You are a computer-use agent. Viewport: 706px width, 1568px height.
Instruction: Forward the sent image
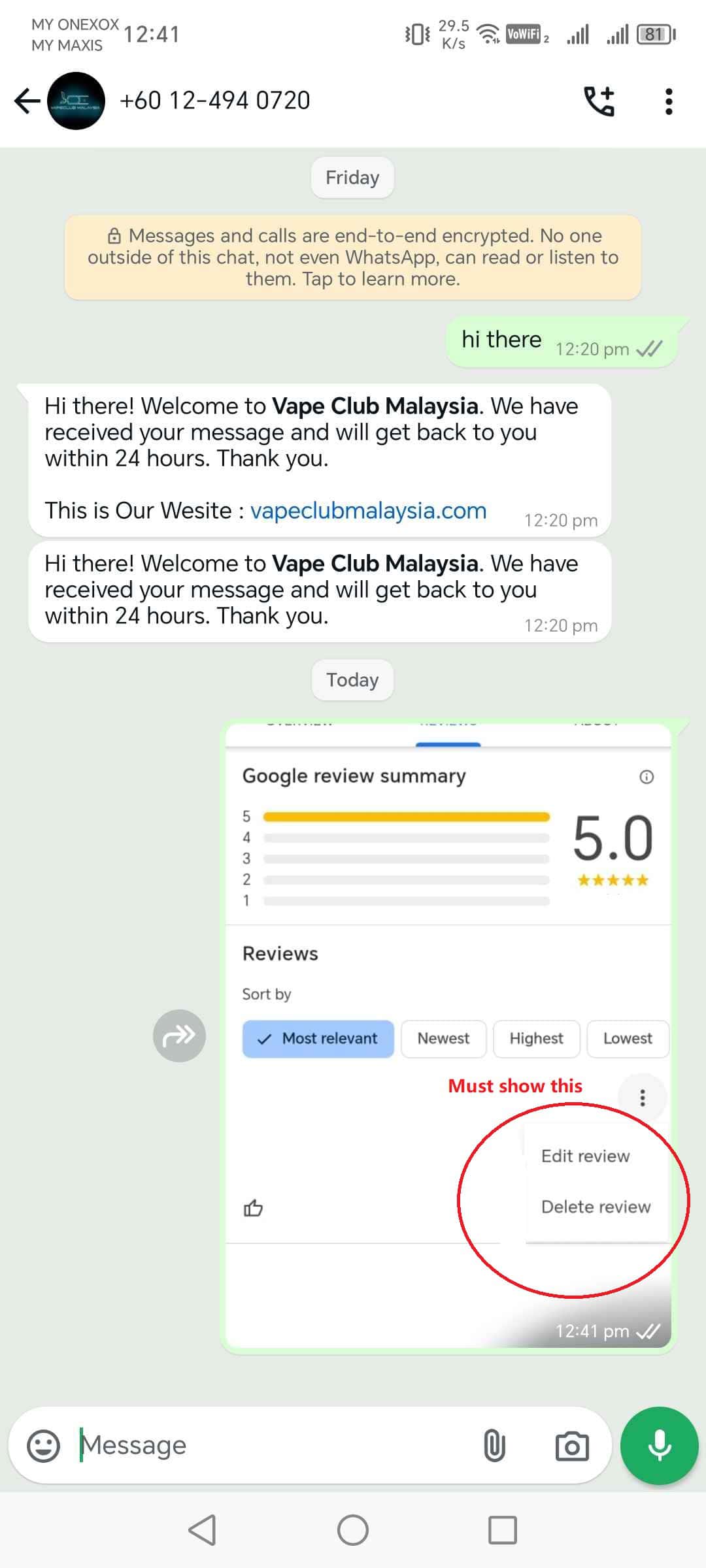179,1036
